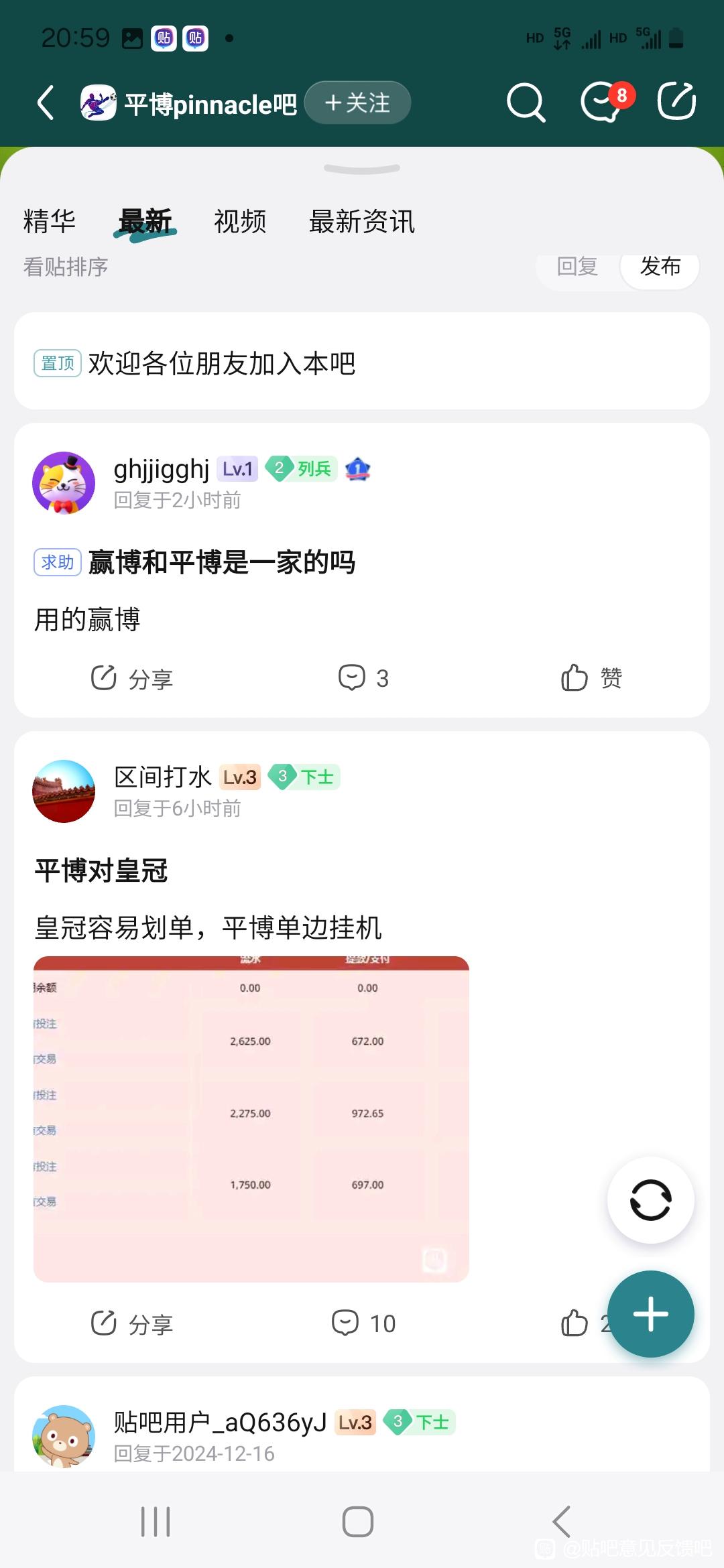
Task: Sort posts by 回复
Action: [x=577, y=267]
